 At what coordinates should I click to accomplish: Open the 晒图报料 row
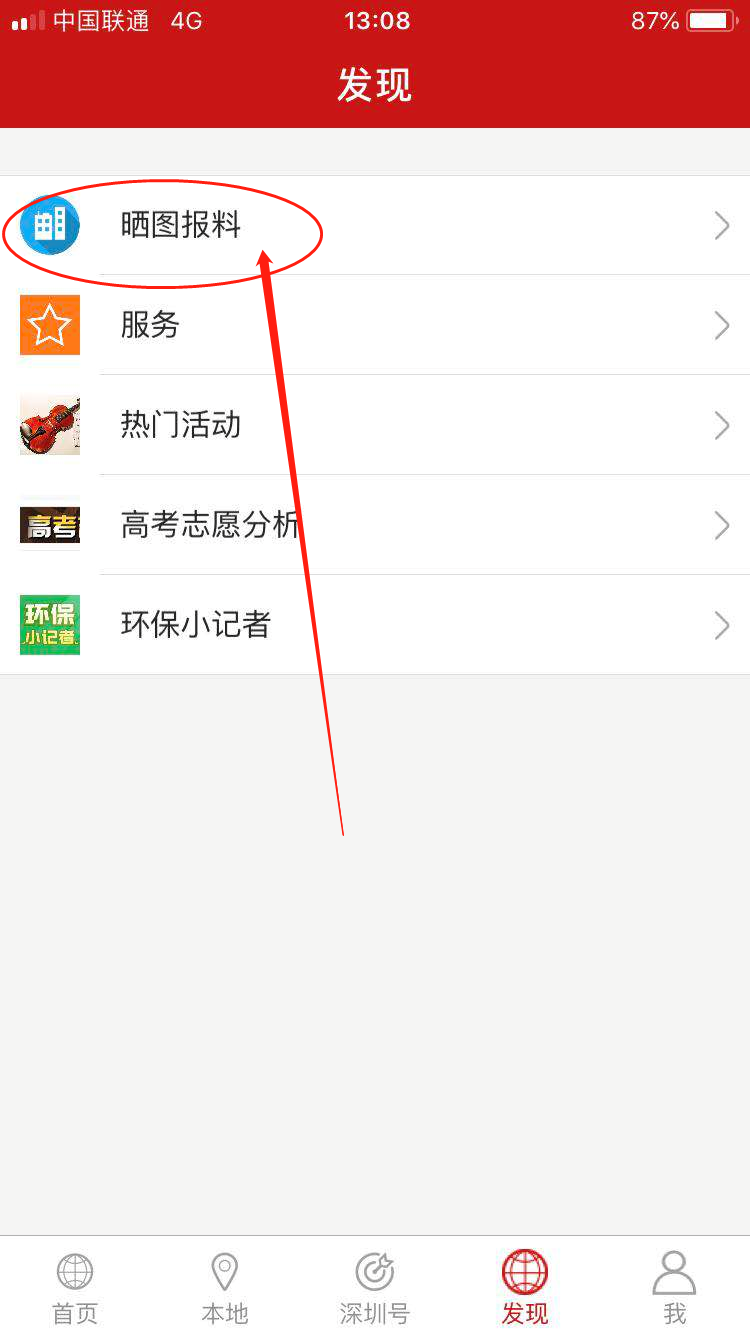(x=375, y=225)
